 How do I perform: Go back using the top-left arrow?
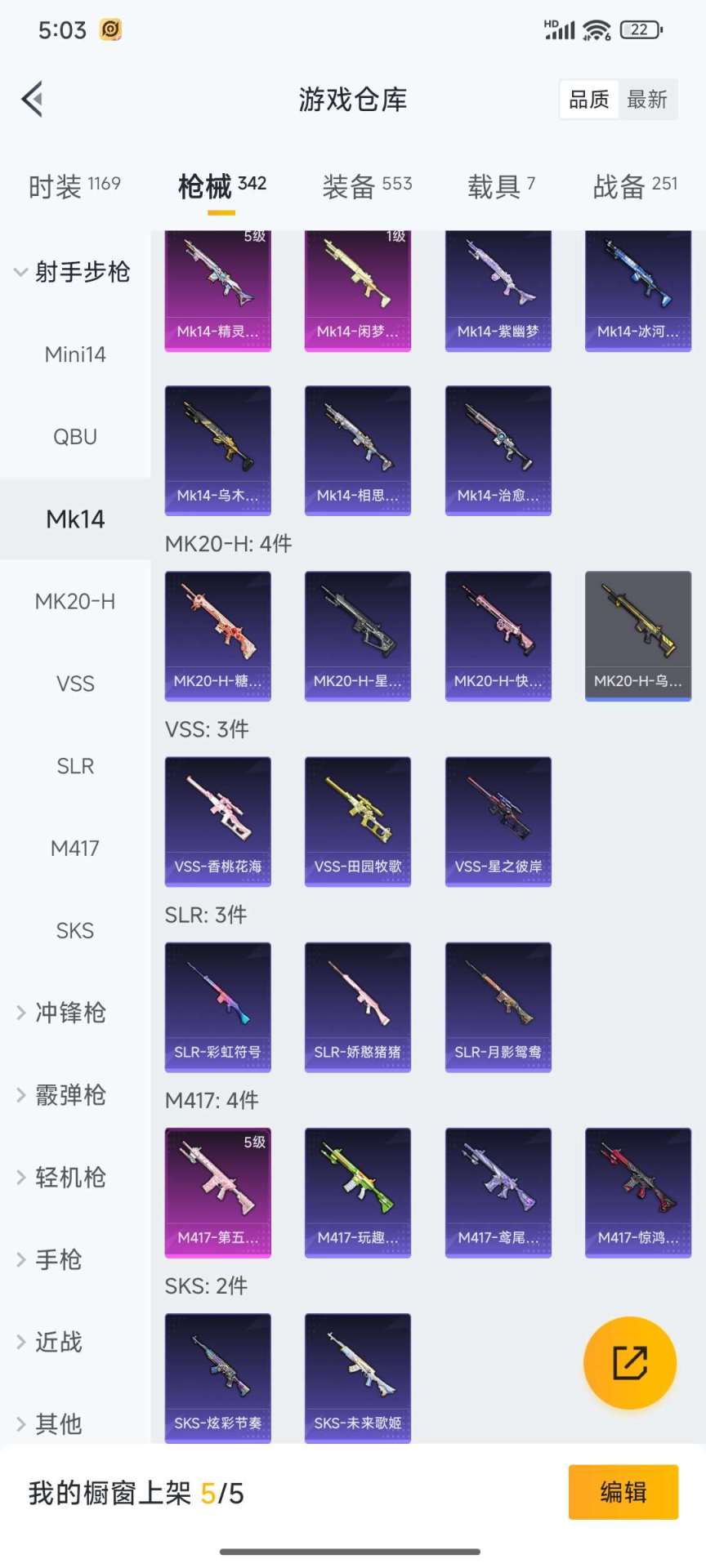(x=32, y=100)
